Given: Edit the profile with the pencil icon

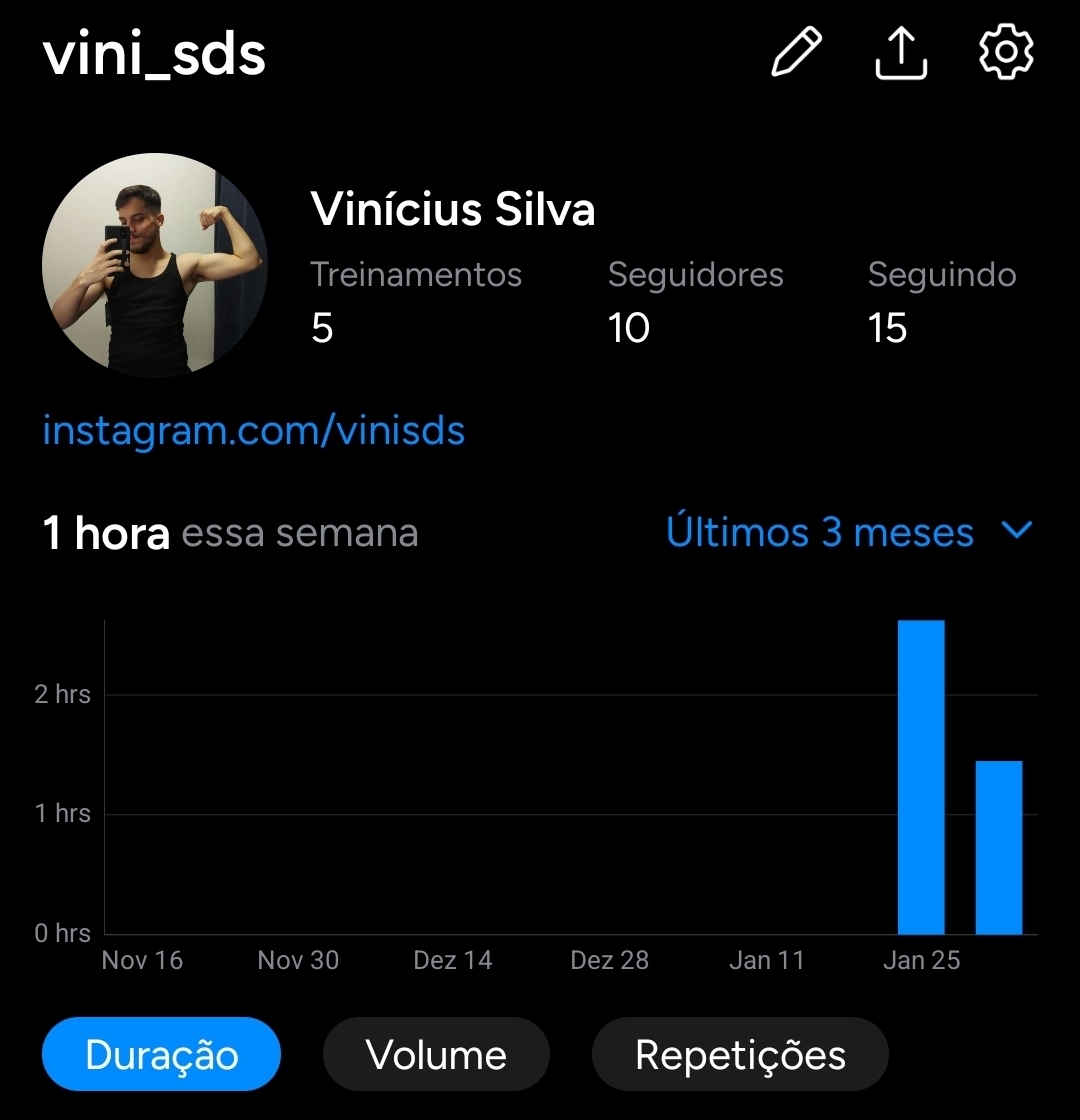Looking at the screenshot, I should coord(797,52).
